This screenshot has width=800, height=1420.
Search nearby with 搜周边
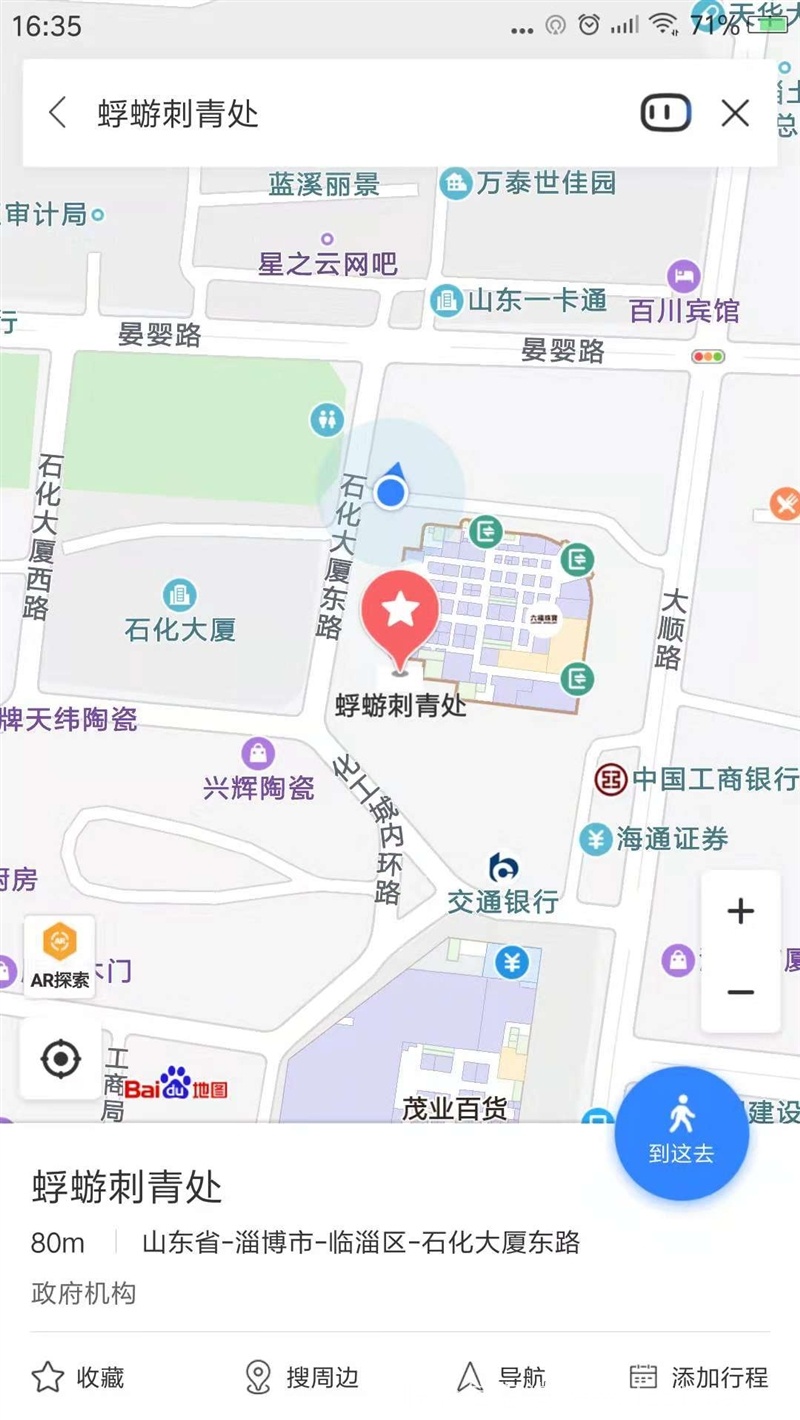[301, 1377]
